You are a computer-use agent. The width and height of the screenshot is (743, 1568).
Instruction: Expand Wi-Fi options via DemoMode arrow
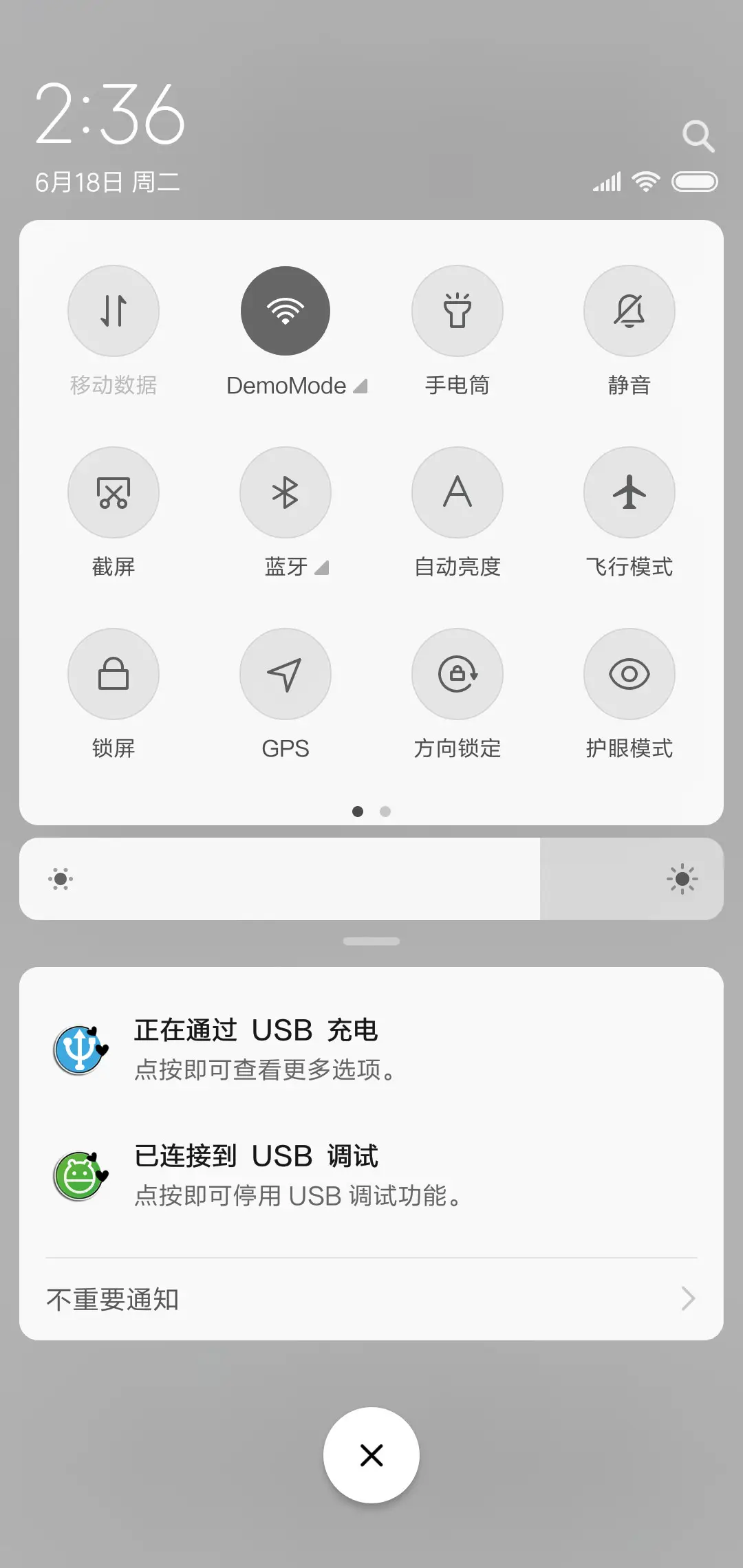tap(360, 386)
